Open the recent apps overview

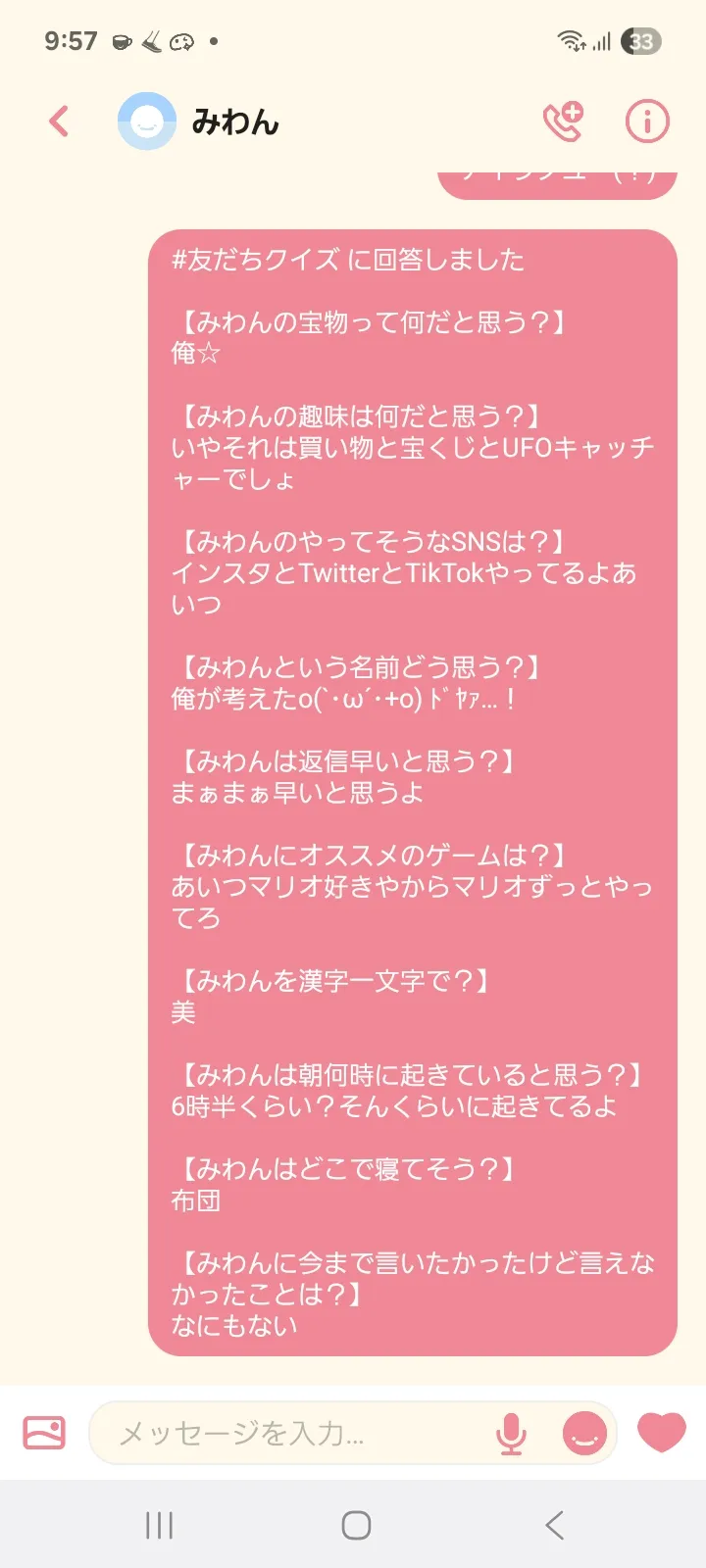[159, 1525]
